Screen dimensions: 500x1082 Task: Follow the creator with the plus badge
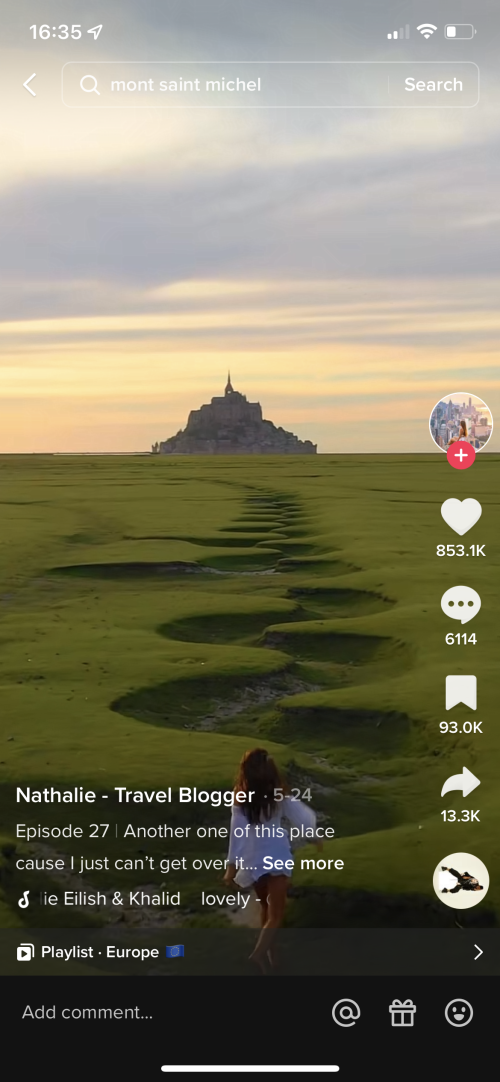[461, 455]
